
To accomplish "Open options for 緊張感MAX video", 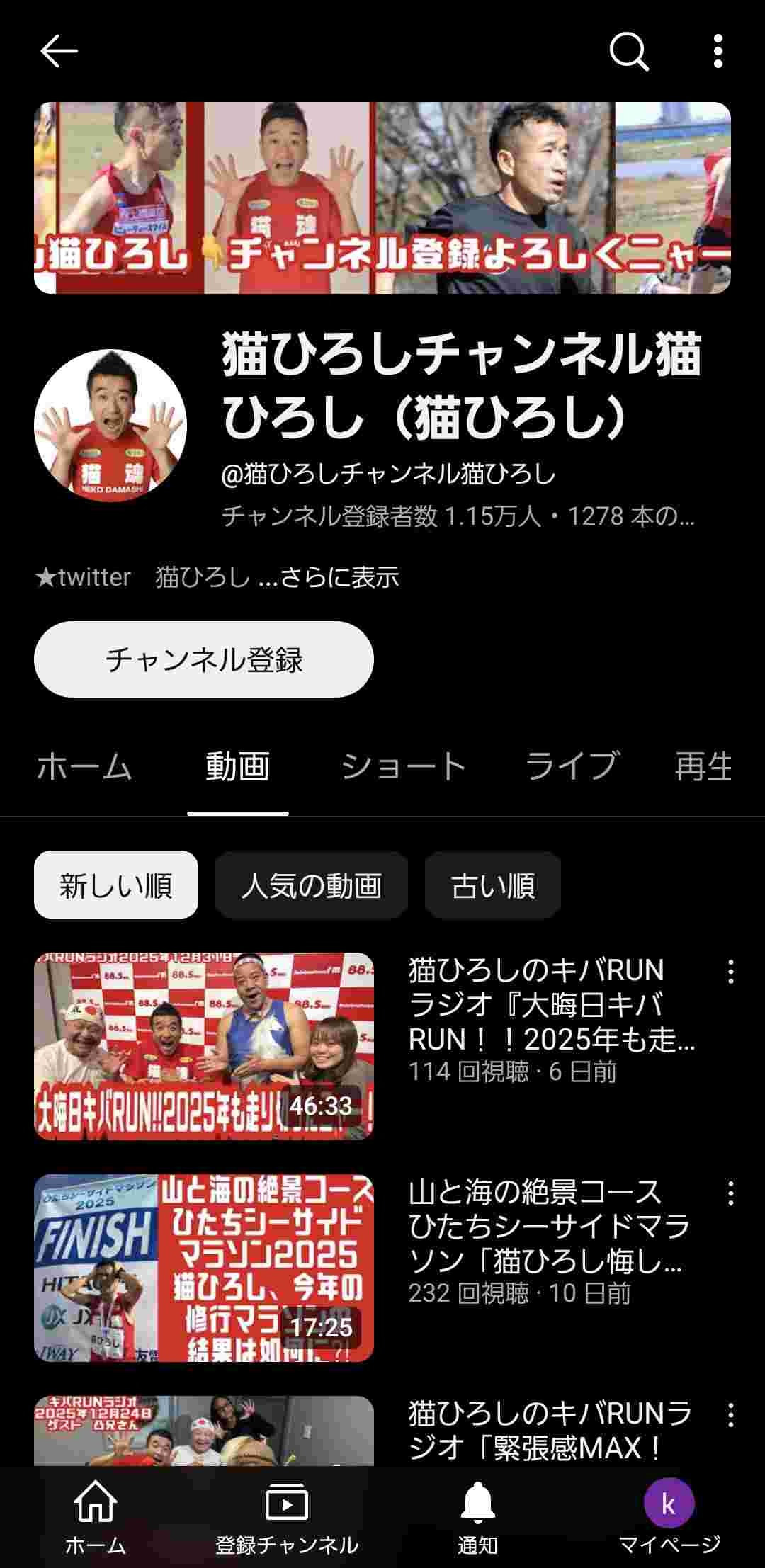I will [x=730, y=1416].
